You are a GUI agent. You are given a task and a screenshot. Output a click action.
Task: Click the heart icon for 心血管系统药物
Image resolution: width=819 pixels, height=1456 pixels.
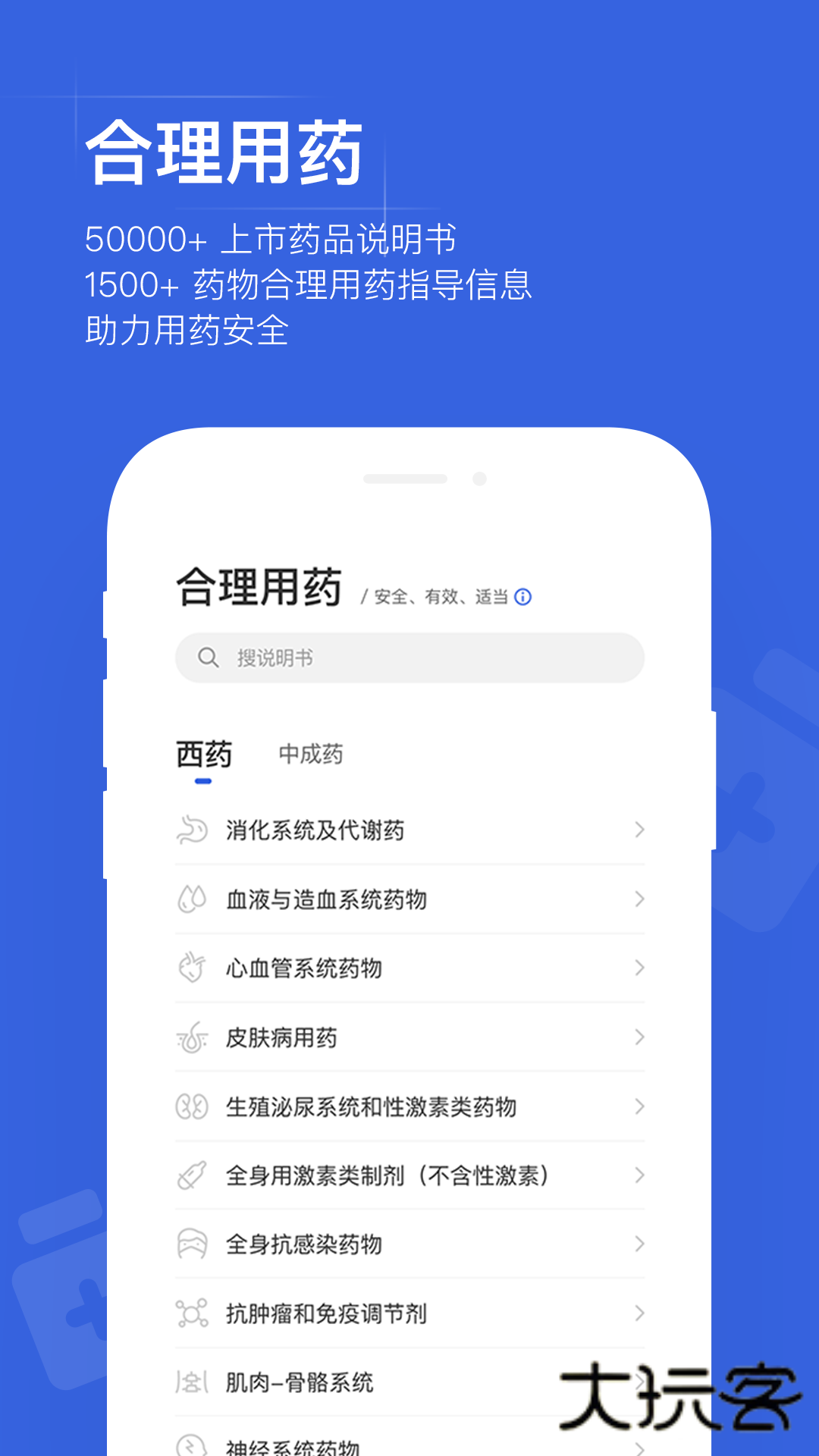click(194, 968)
